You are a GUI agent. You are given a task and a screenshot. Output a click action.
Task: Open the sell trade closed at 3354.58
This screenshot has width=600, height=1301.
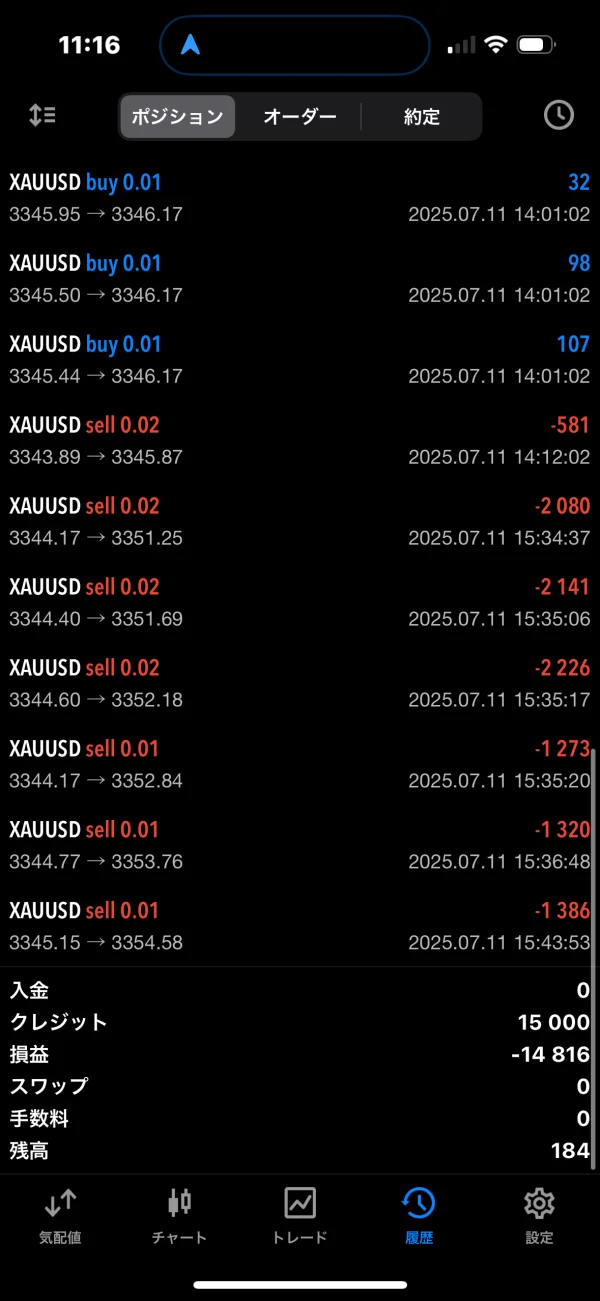[299, 926]
